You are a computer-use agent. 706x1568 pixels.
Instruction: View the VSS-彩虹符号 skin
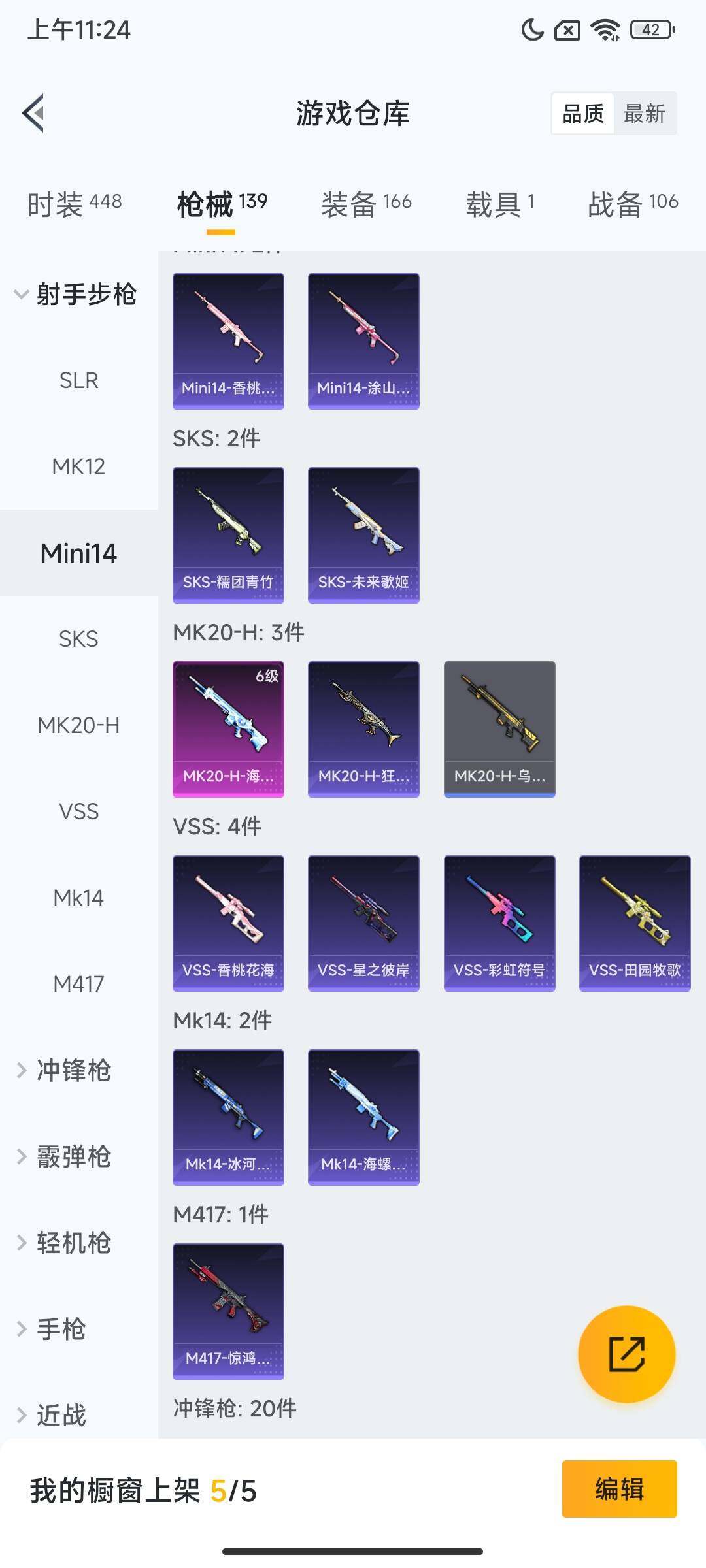(499, 923)
